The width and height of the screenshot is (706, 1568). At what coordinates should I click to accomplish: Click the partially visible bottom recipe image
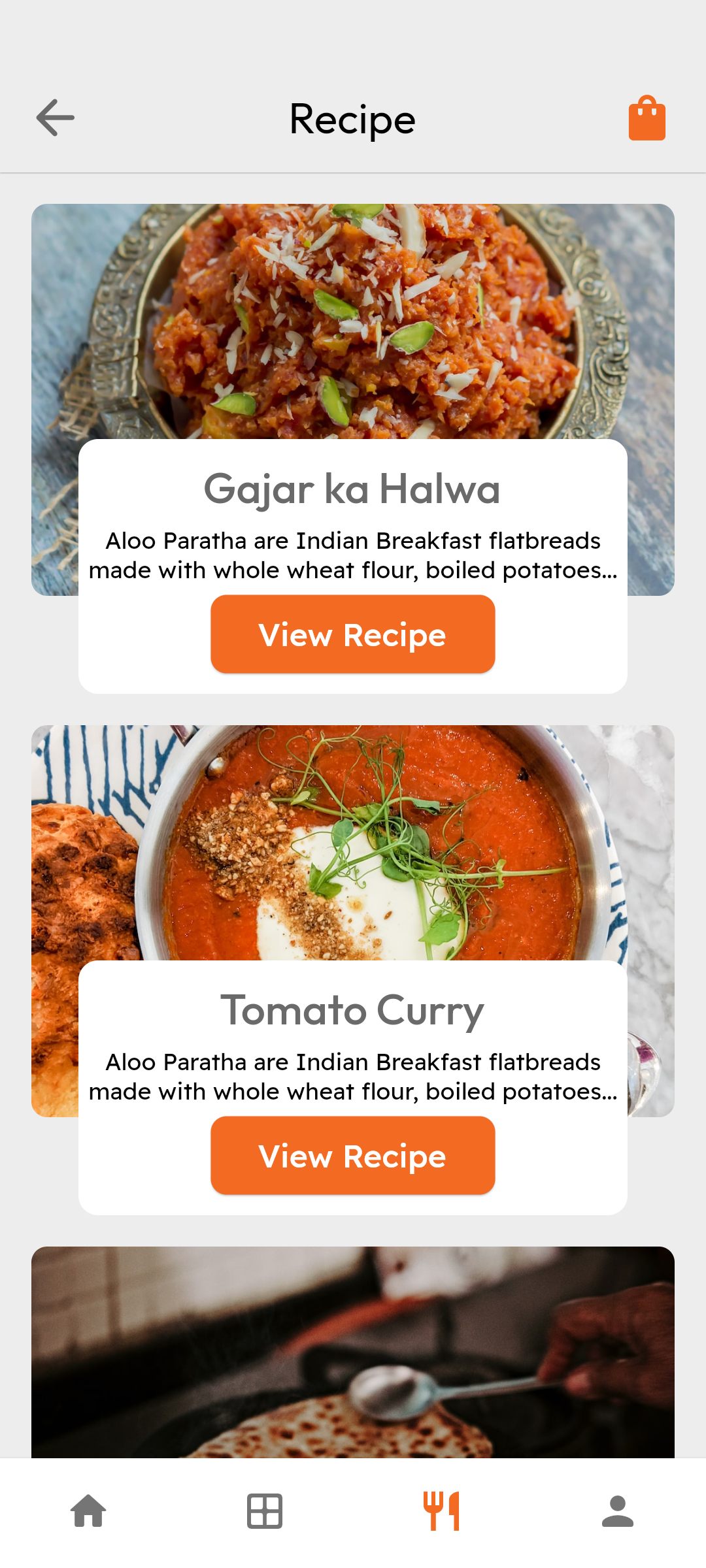(352, 1359)
